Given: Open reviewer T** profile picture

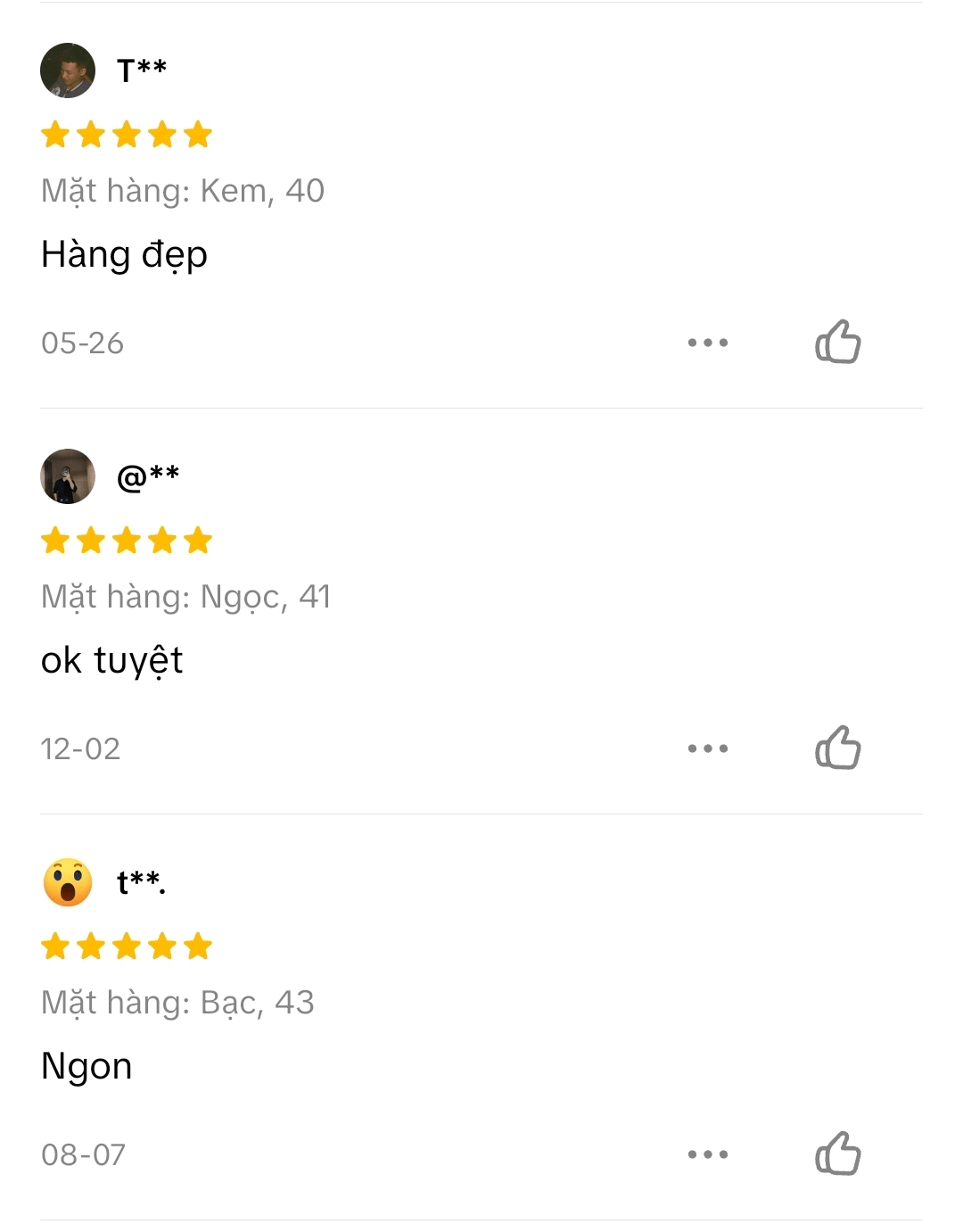Looking at the screenshot, I should click(x=68, y=70).
